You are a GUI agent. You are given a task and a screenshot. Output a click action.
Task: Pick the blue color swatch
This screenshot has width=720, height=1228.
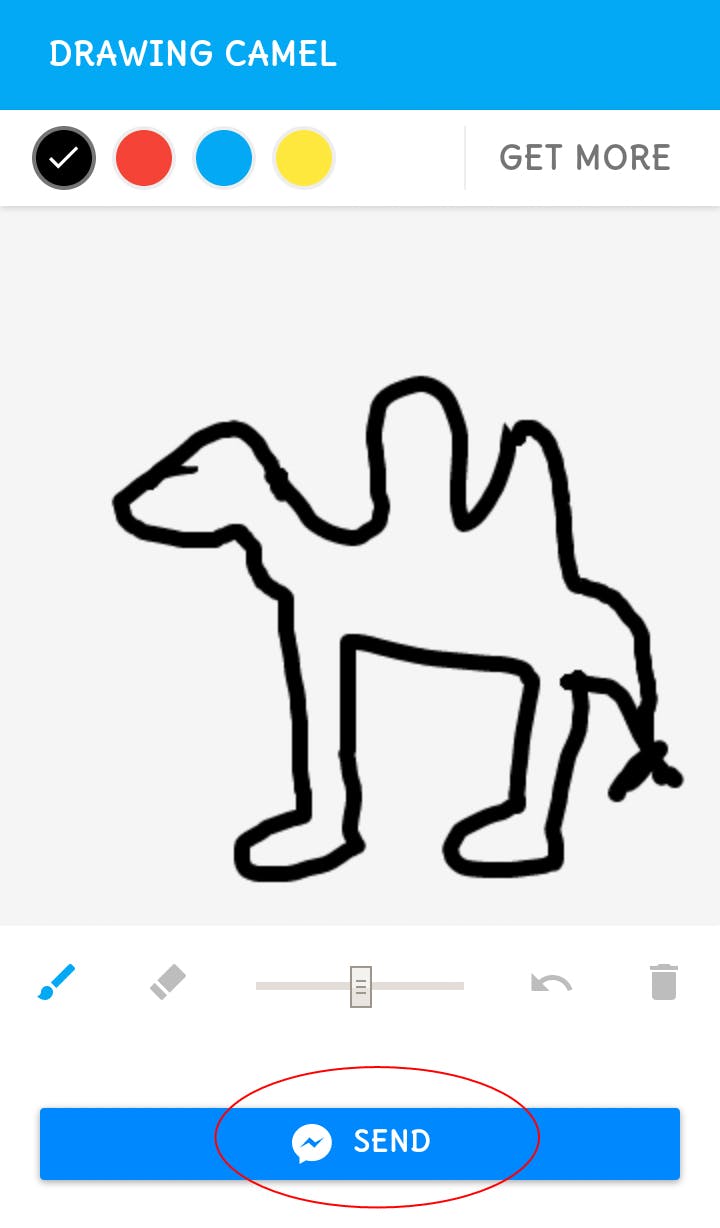pyautogui.click(x=223, y=158)
